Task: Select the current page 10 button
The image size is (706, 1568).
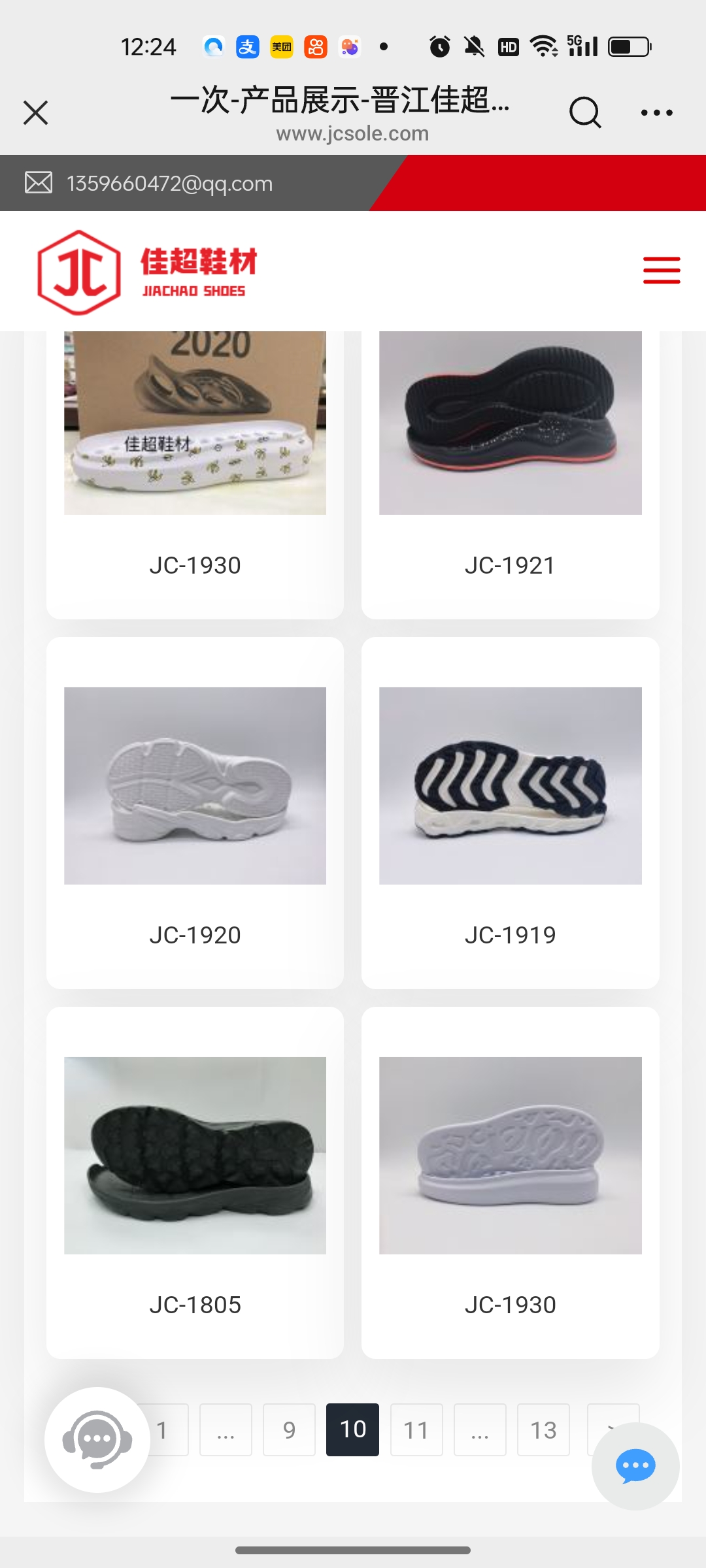Action: pos(352,1429)
